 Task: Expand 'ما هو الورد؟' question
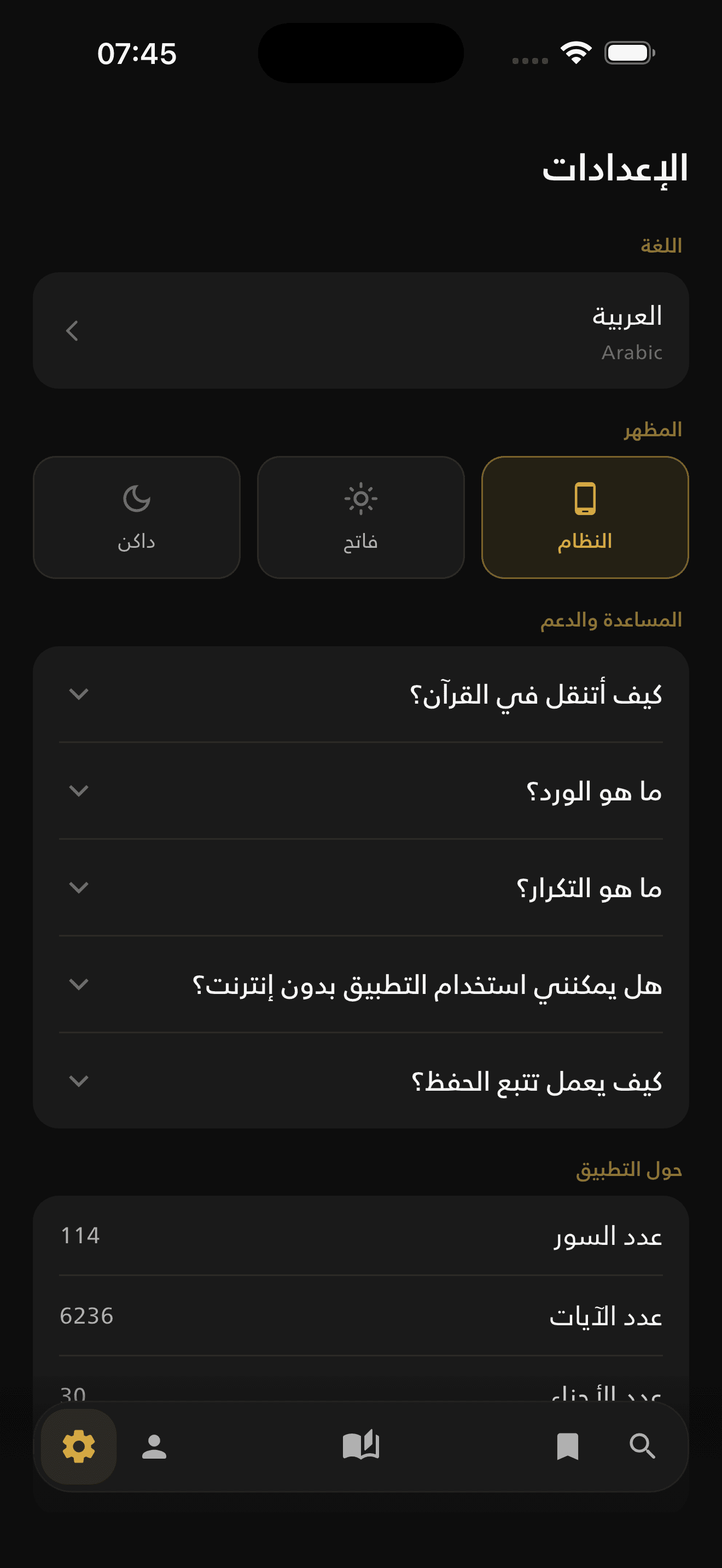point(360,791)
